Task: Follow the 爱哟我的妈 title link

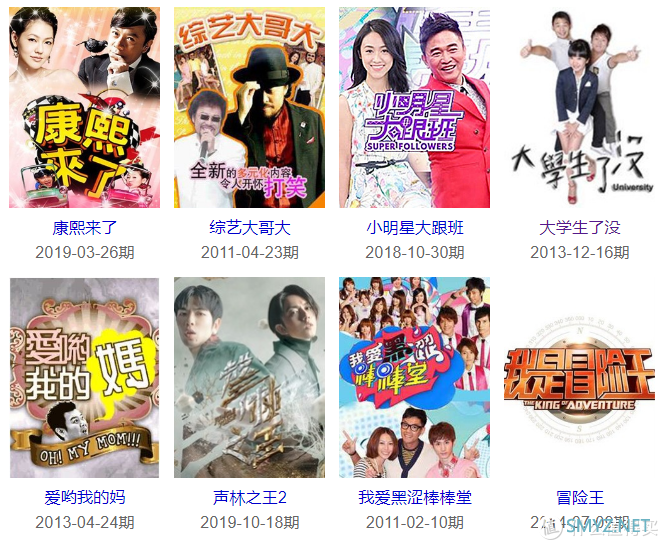Action: pyautogui.click(x=85, y=497)
